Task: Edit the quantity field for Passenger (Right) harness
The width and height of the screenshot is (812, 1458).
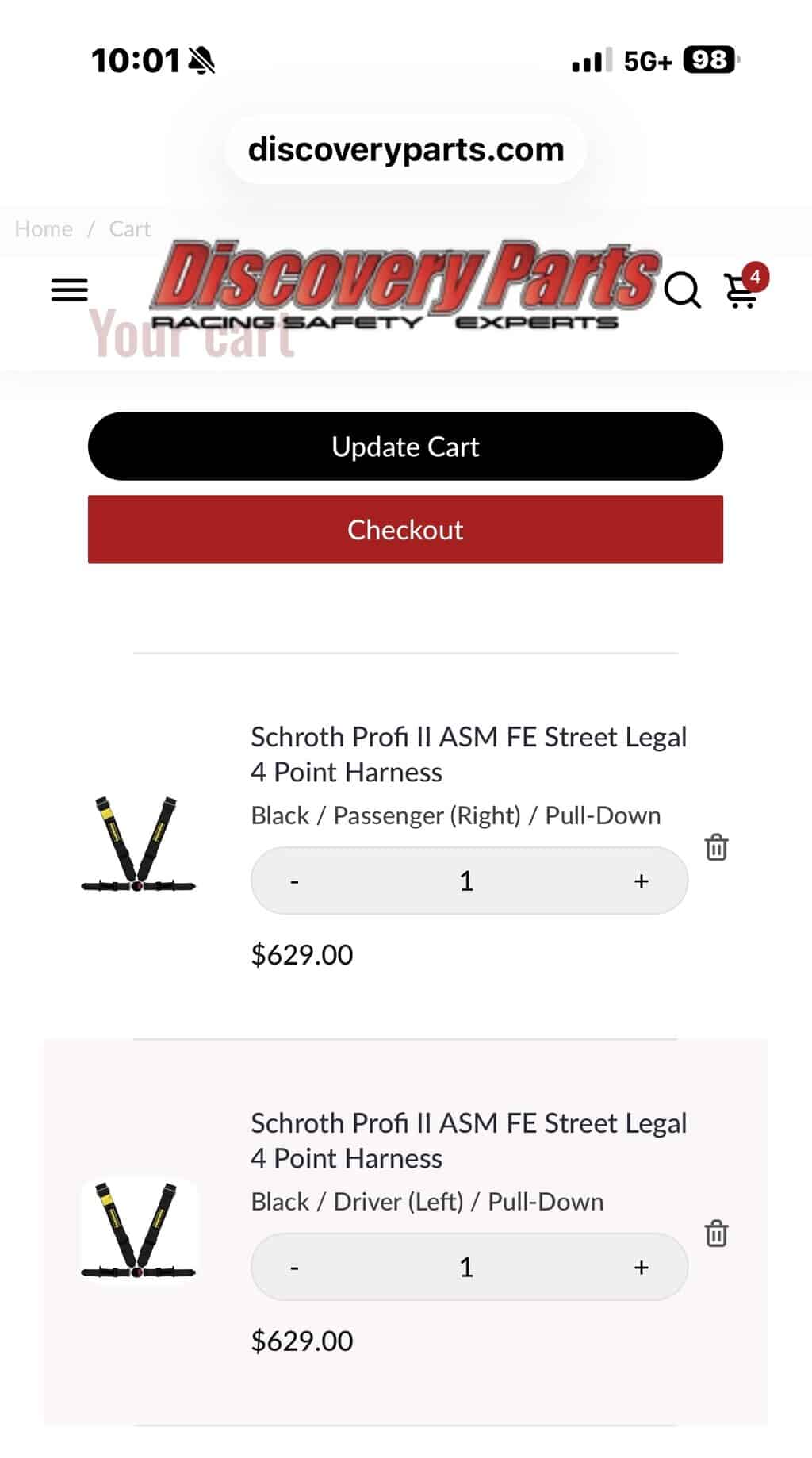Action: tap(466, 881)
